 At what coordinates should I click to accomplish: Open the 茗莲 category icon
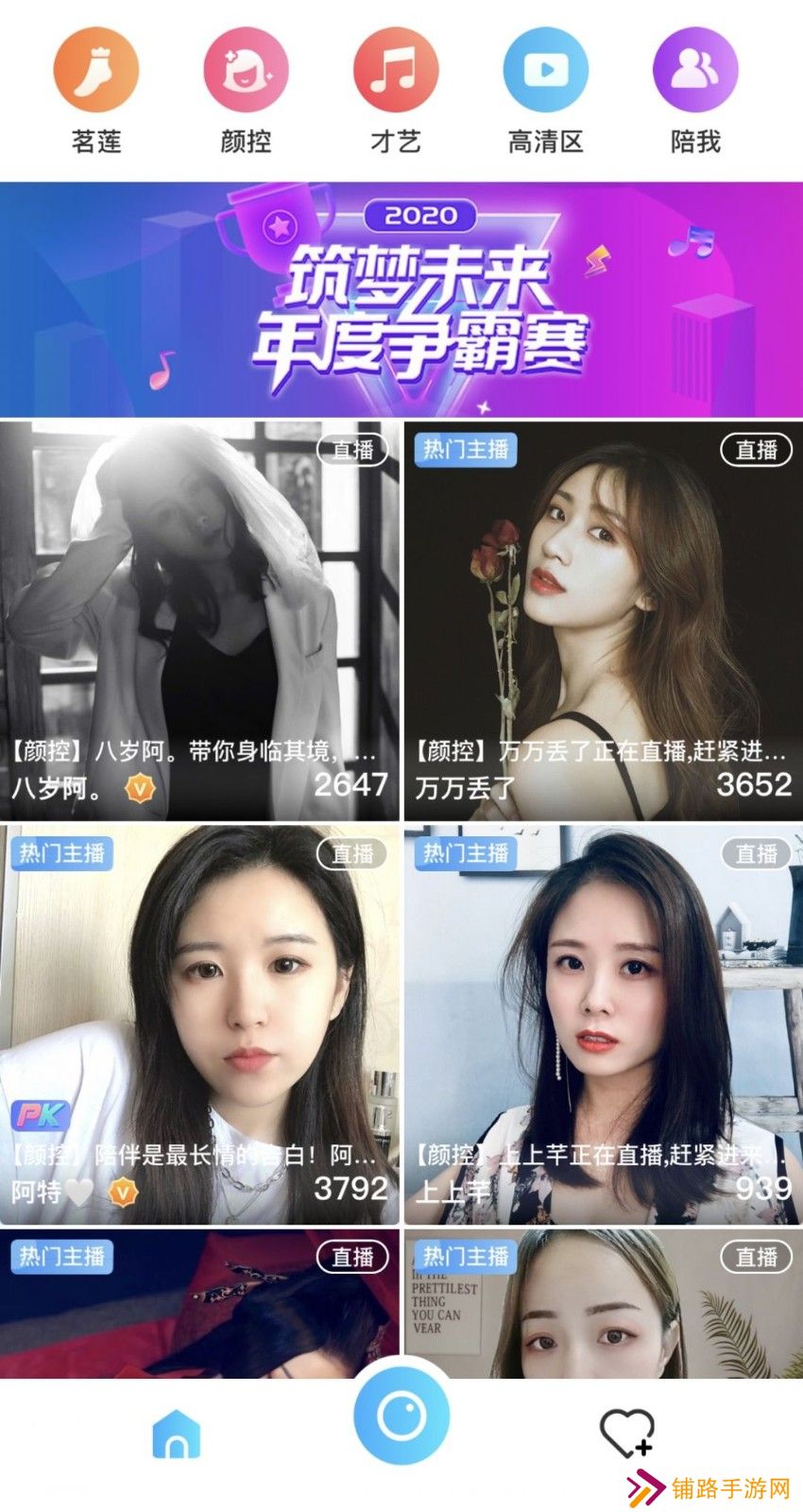(x=97, y=68)
